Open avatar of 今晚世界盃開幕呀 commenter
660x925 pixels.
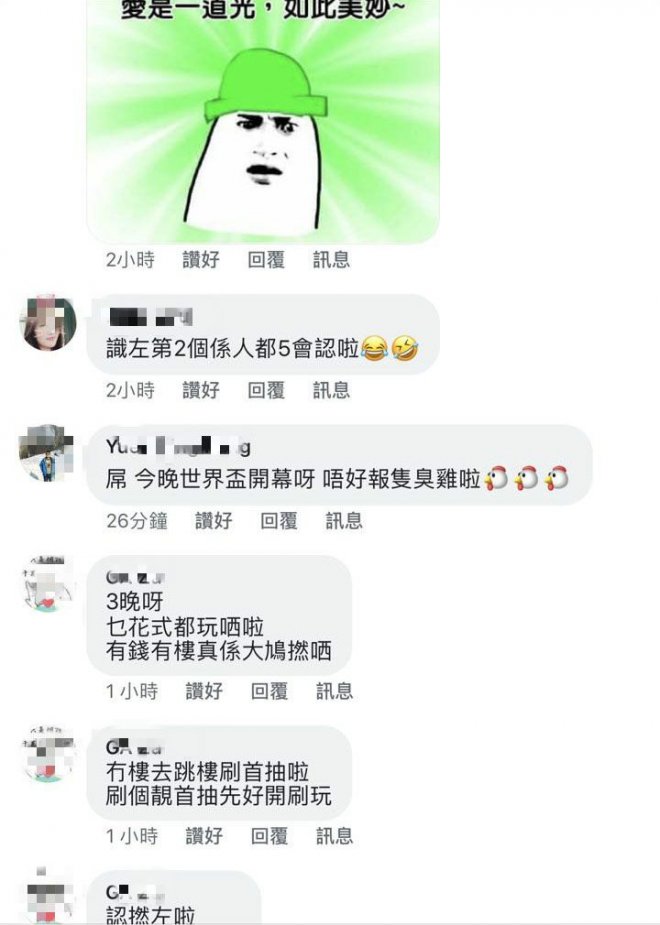click(x=48, y=453)
